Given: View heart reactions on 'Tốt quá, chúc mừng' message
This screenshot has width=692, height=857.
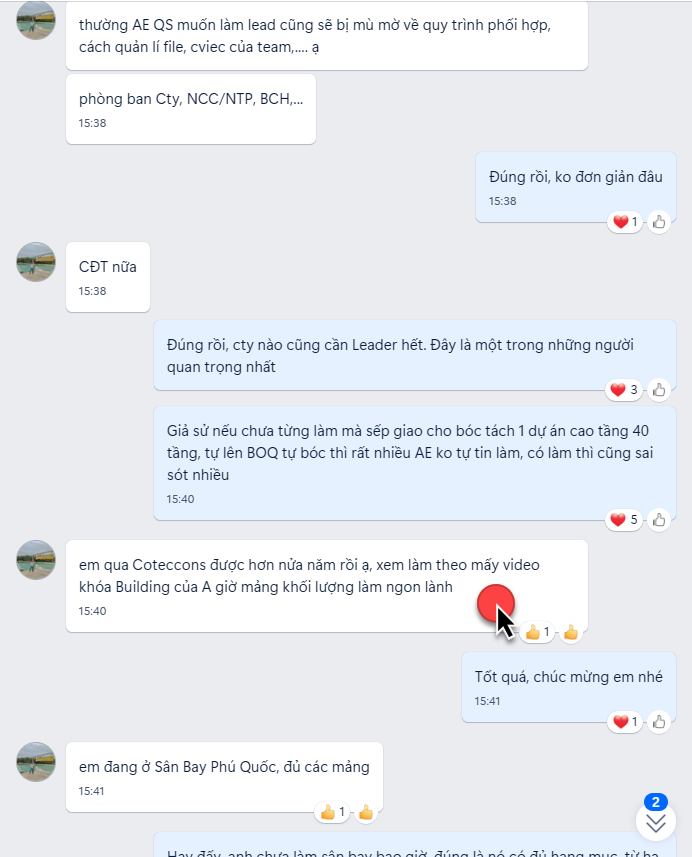Looking at the screenshot, I should point(624,722).
